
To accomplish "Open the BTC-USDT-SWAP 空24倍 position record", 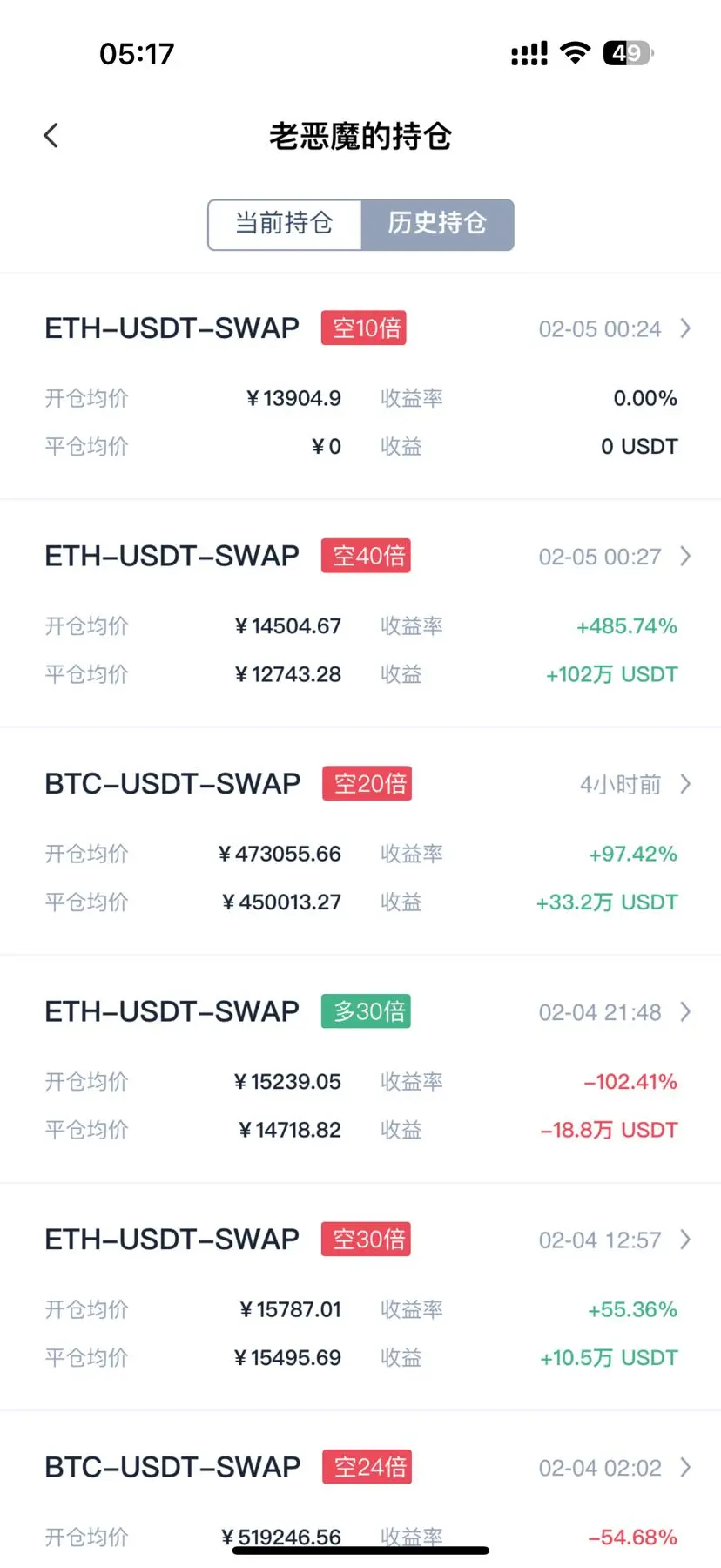I will (360, 1490).
